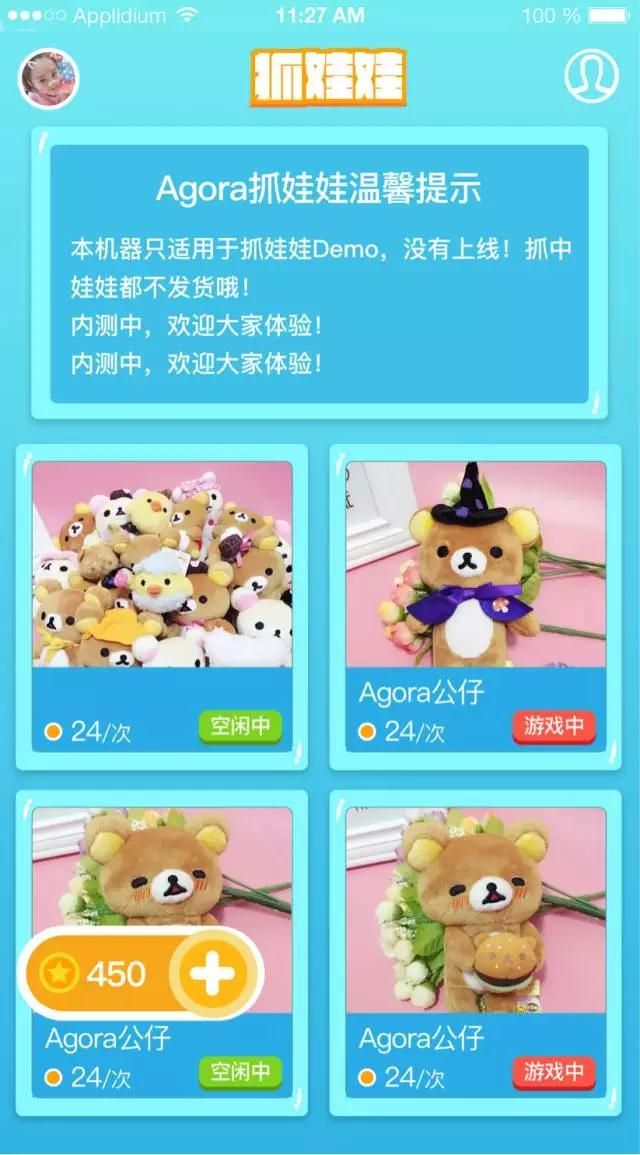Screen dimensions: 640x1155
Task: Open the Agora抓娃娃温馨提示 notice banner
Action: click(319, 273)
